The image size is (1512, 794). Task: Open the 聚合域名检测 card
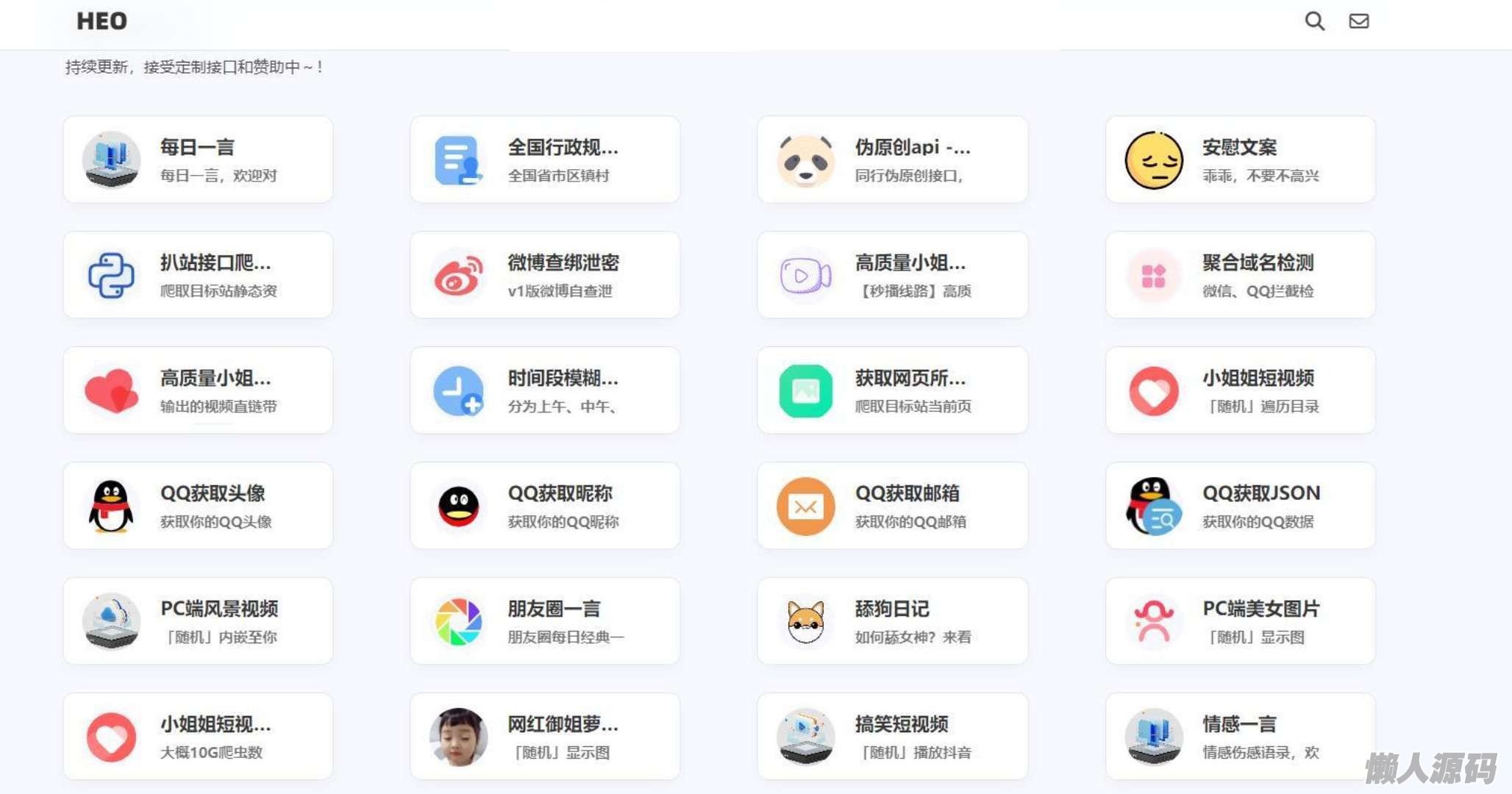[1240, 275]
